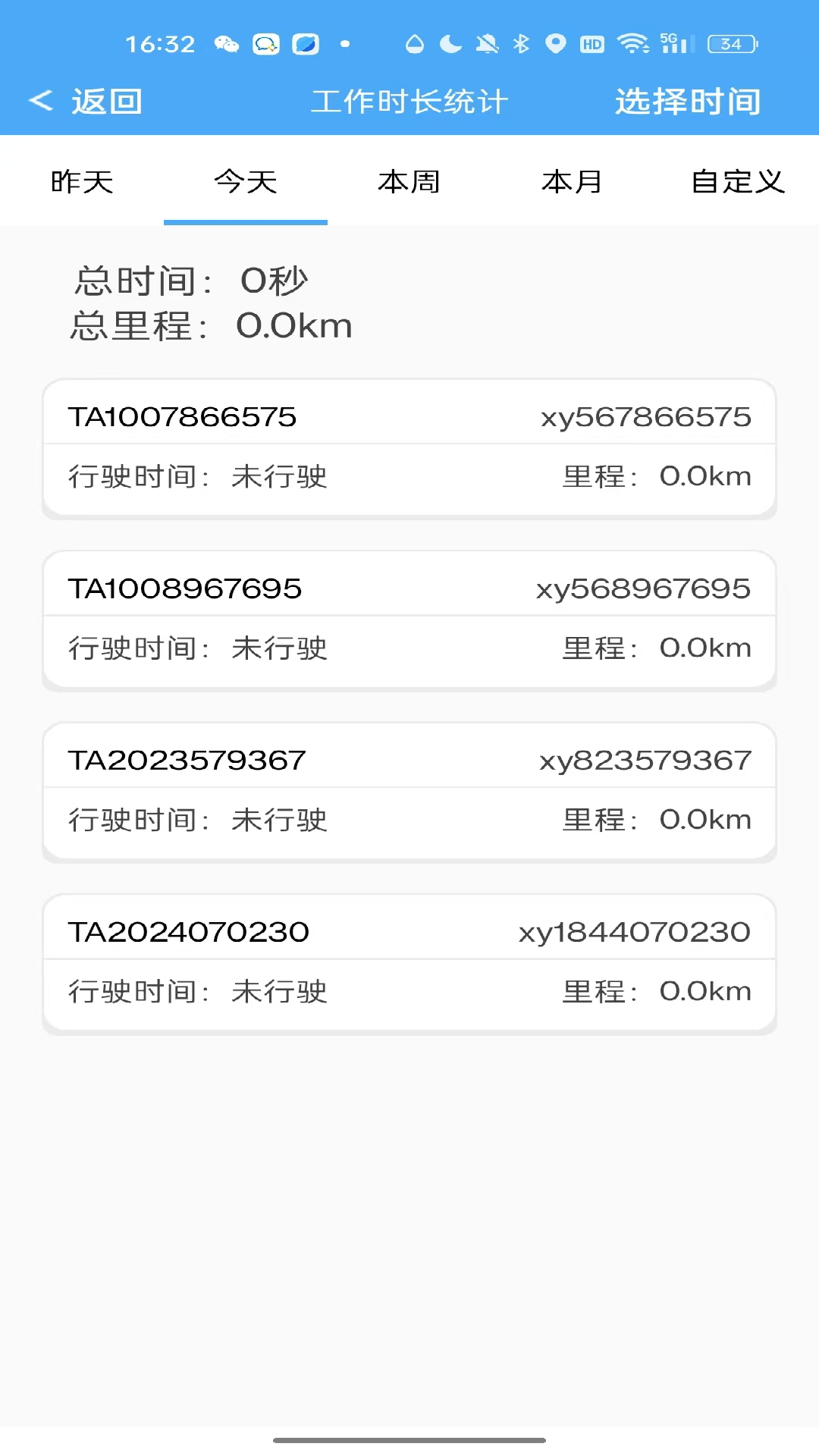Show statistics for 本月
The width and height of the screenshot is (819, 1456).
click(573, 181)
